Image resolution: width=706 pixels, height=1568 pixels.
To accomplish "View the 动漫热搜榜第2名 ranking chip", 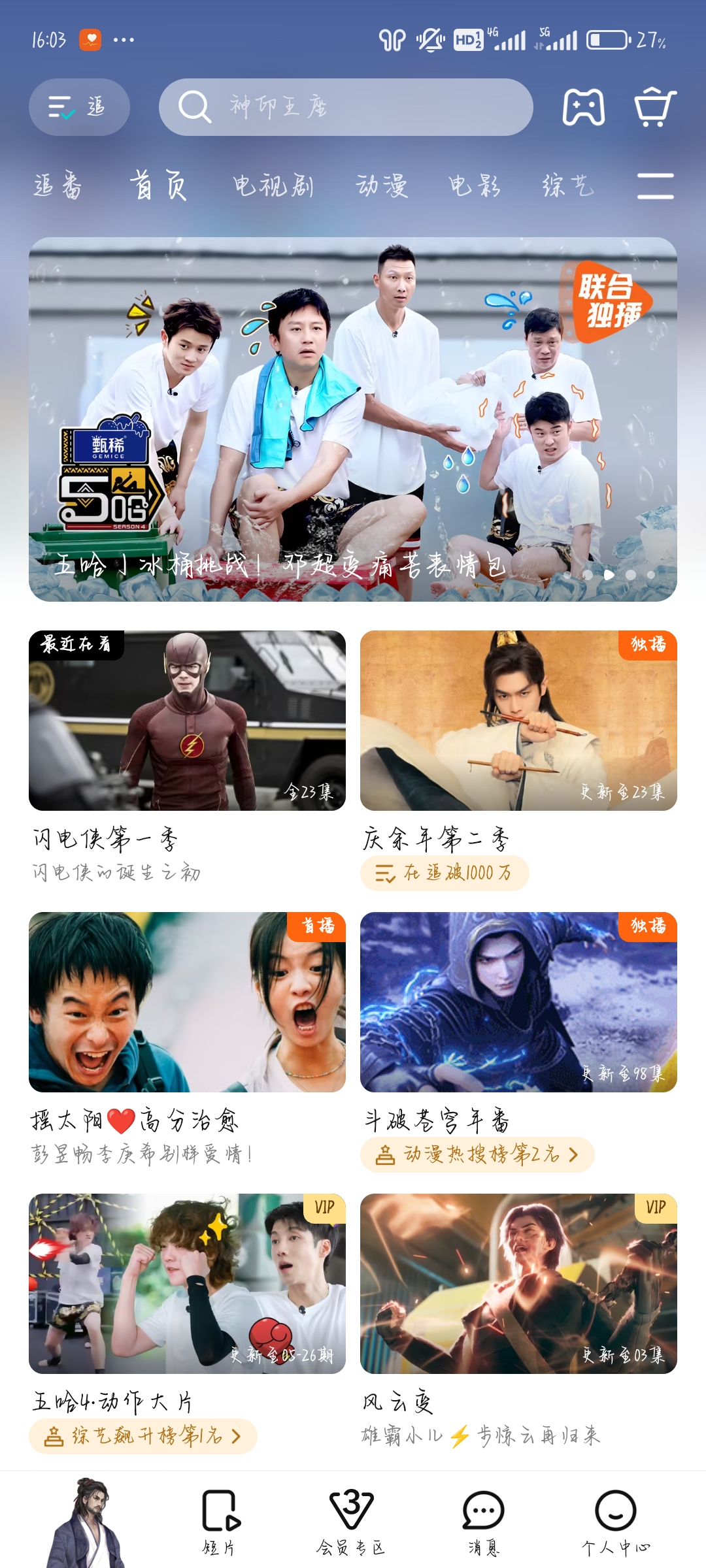I will [477, 1155].
